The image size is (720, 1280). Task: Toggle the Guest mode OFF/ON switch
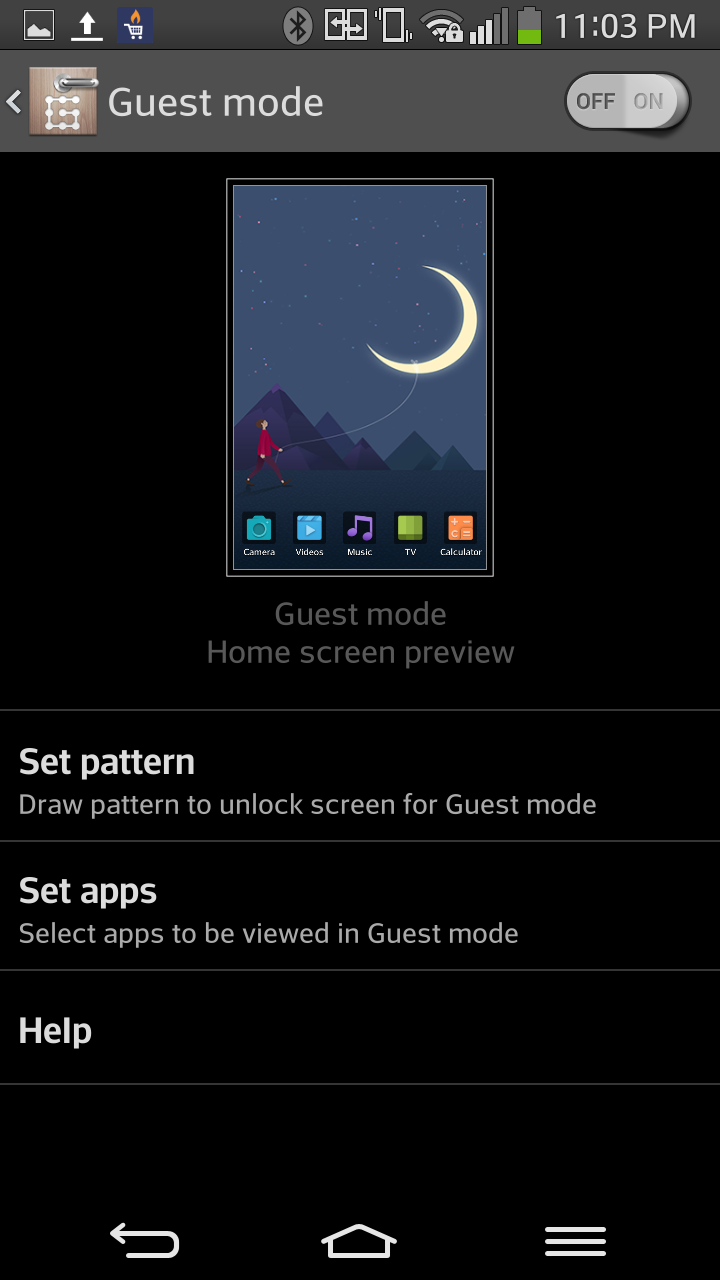click(x=628, y=102)
